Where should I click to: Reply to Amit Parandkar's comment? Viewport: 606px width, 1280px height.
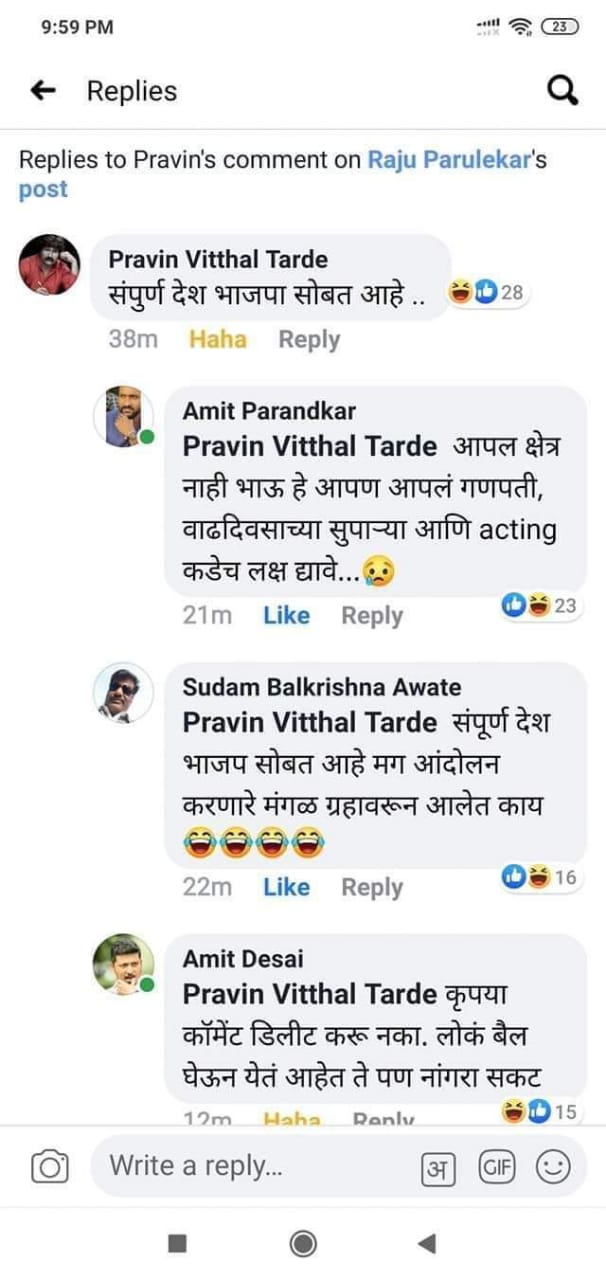pyautogui.click(x=372, y=615)
